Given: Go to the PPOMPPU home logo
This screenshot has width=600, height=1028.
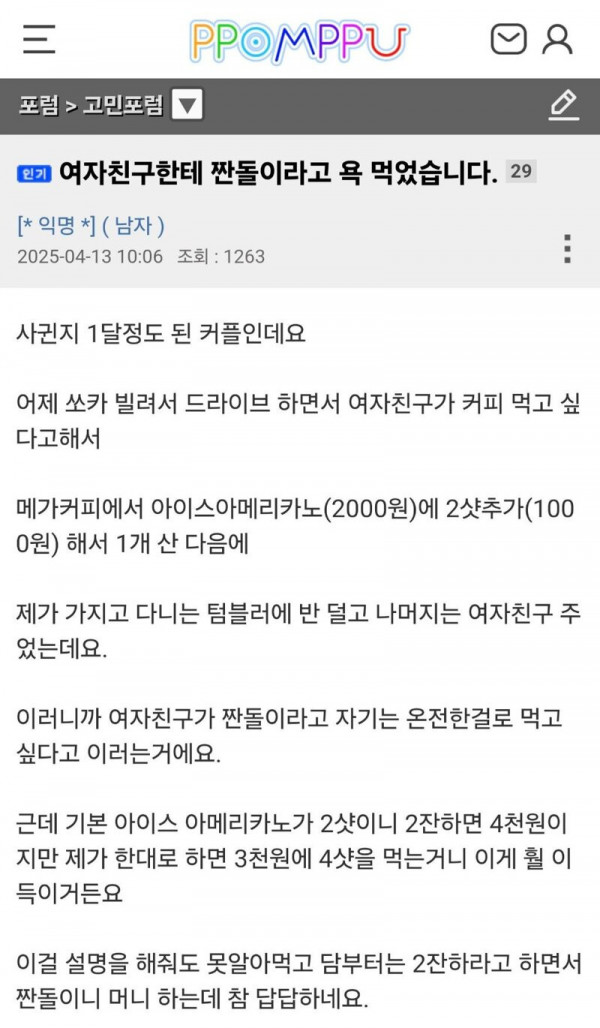Looking at the screenshot, I should click(299, 40).
